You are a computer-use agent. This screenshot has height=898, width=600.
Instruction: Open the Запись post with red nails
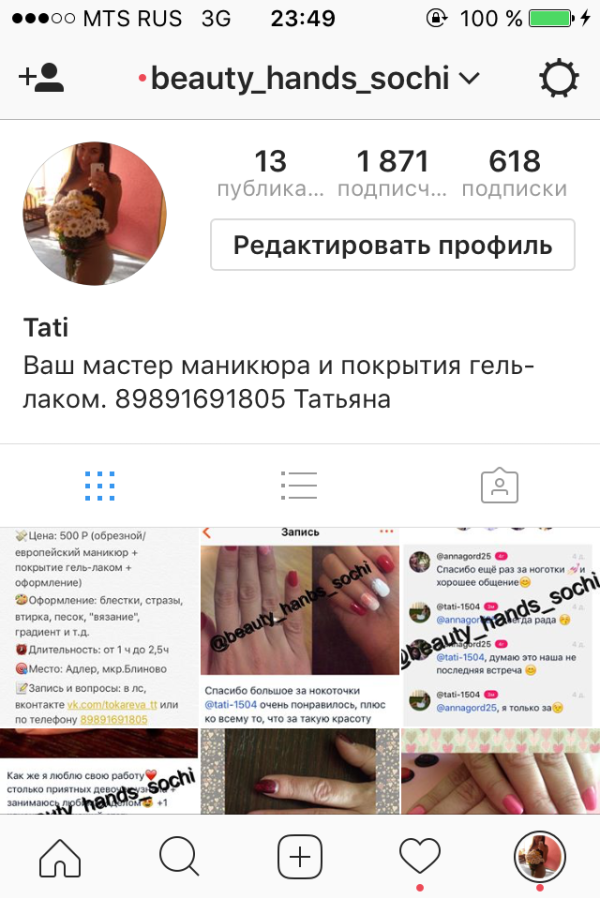299,625
